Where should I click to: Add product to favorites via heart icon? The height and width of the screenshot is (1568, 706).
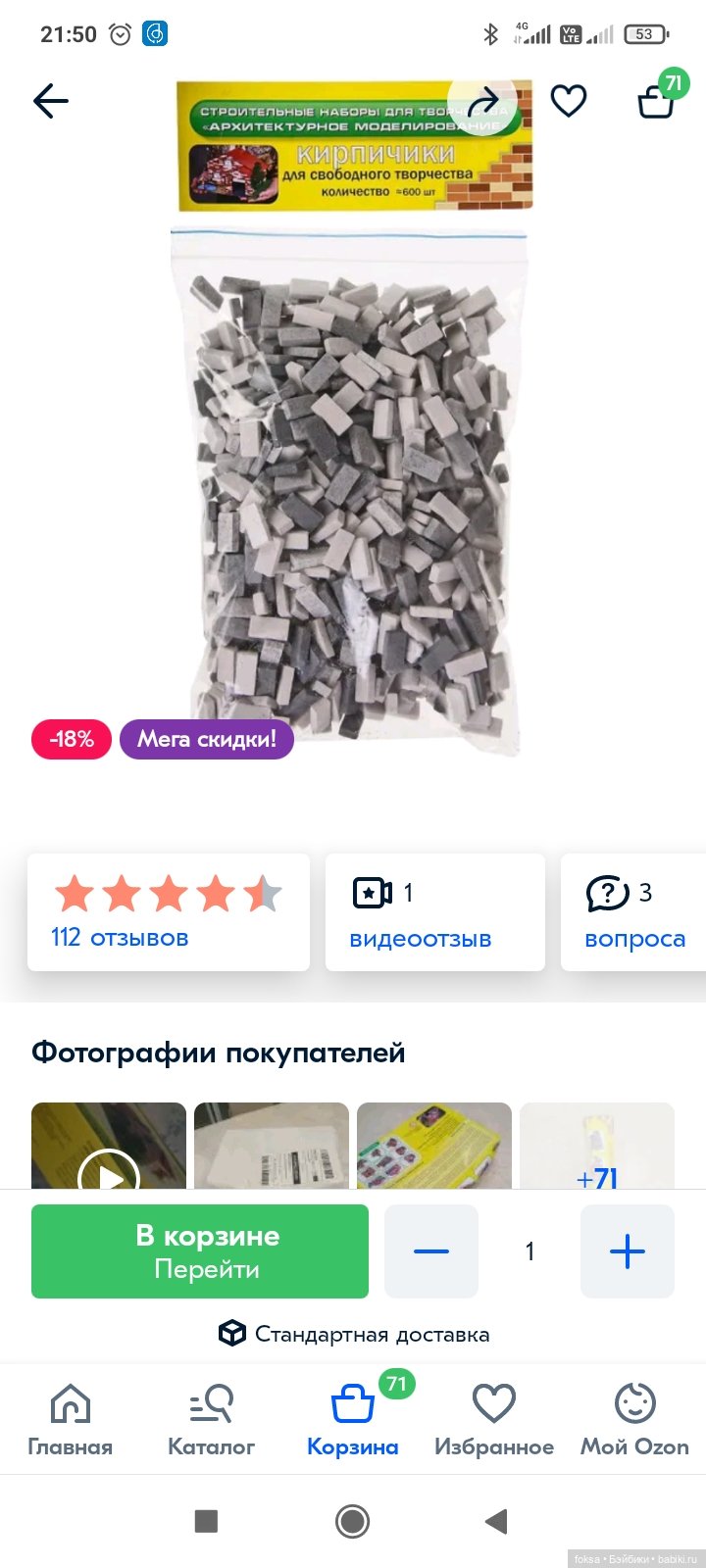click(x=568, y=99)
